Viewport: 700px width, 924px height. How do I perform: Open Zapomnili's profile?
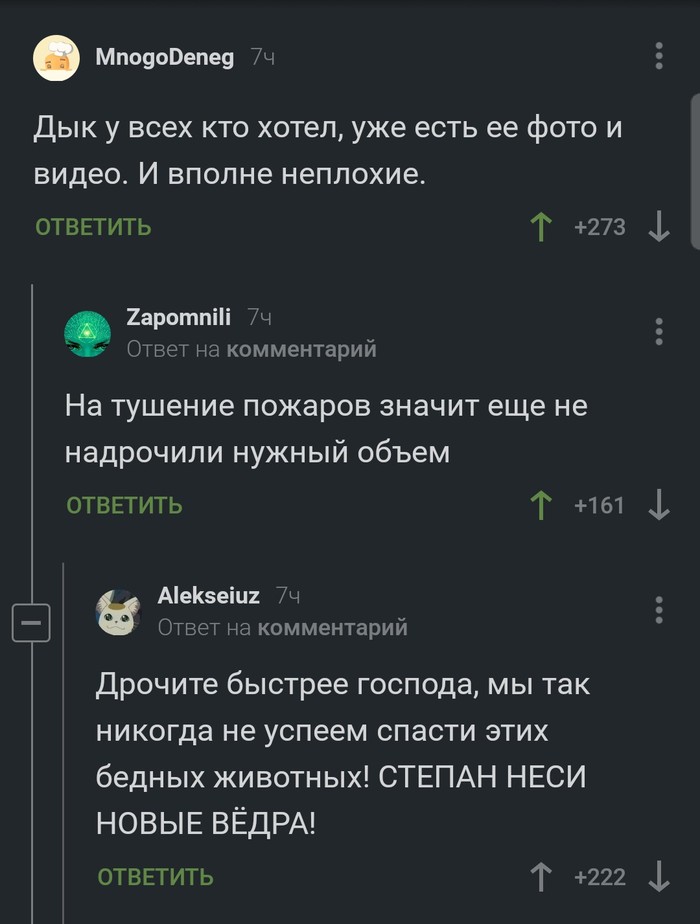178,317
